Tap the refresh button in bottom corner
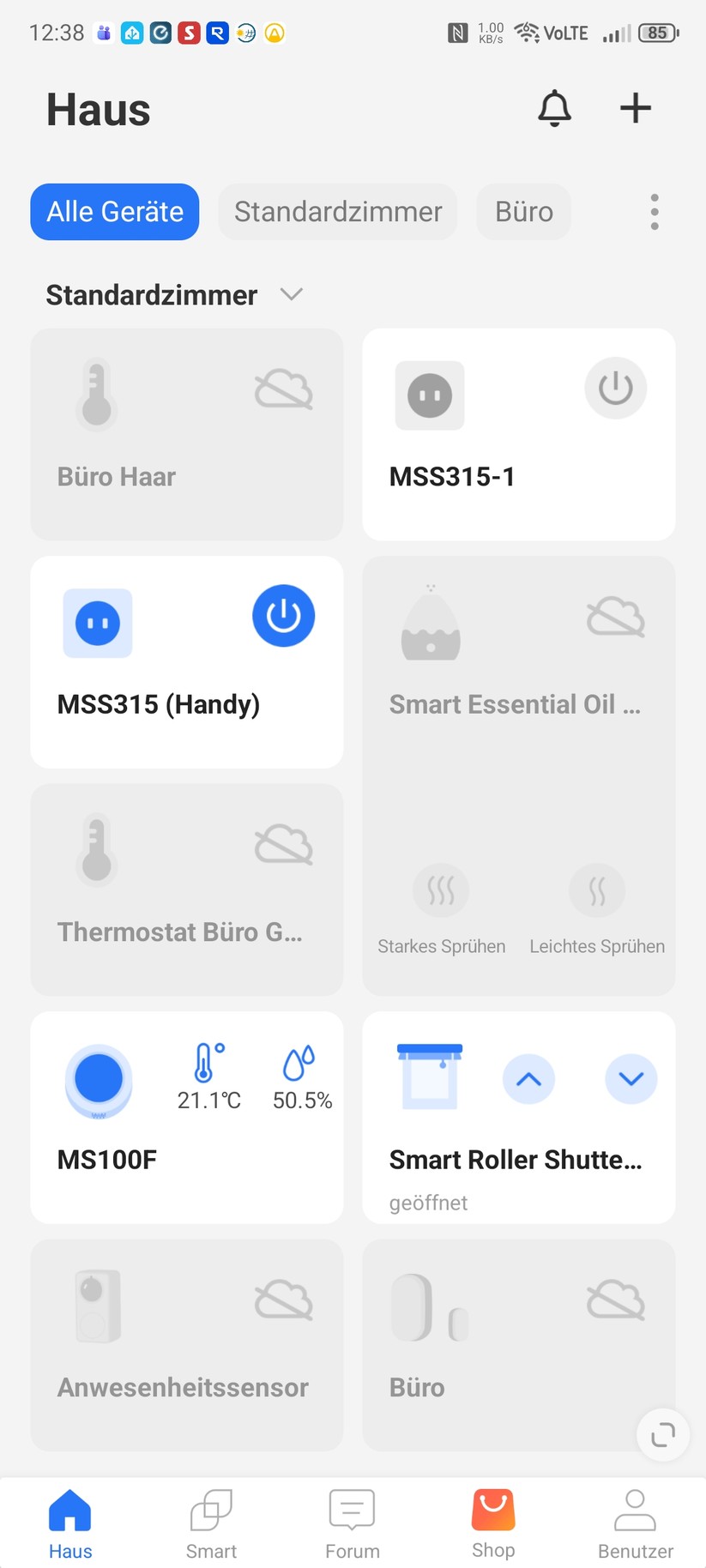 pos(662,1435)
